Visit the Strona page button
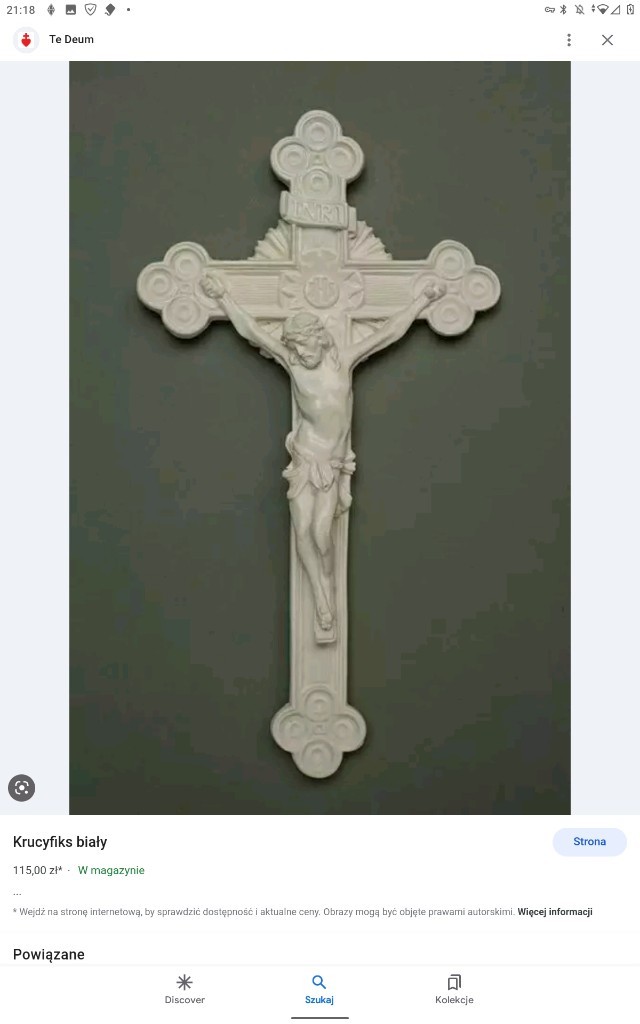 click(589, 842)
